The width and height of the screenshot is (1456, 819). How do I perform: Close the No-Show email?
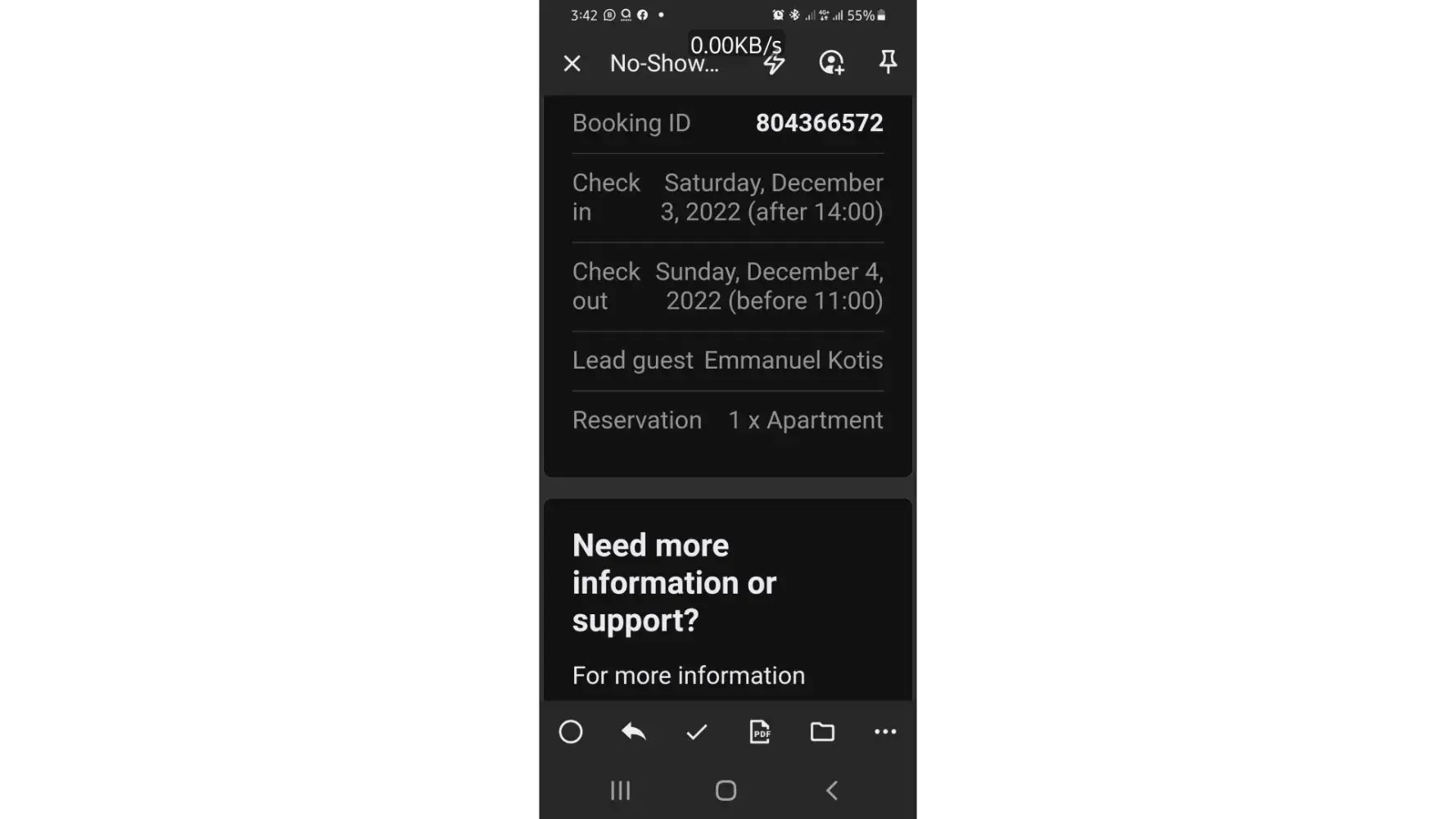coord(572,63)
